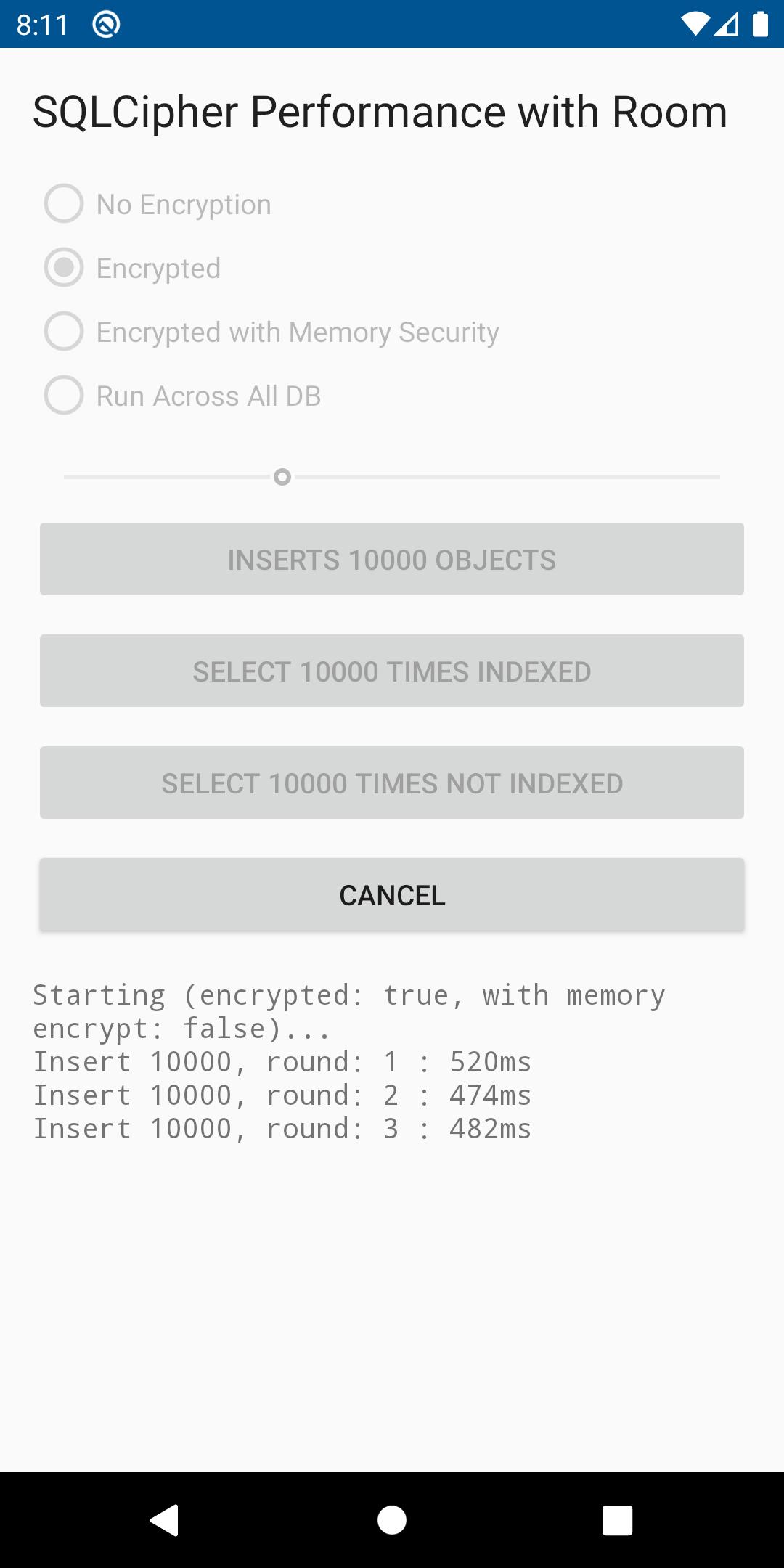Tap the Inserts 10000 Objects button

pos(392,559)
